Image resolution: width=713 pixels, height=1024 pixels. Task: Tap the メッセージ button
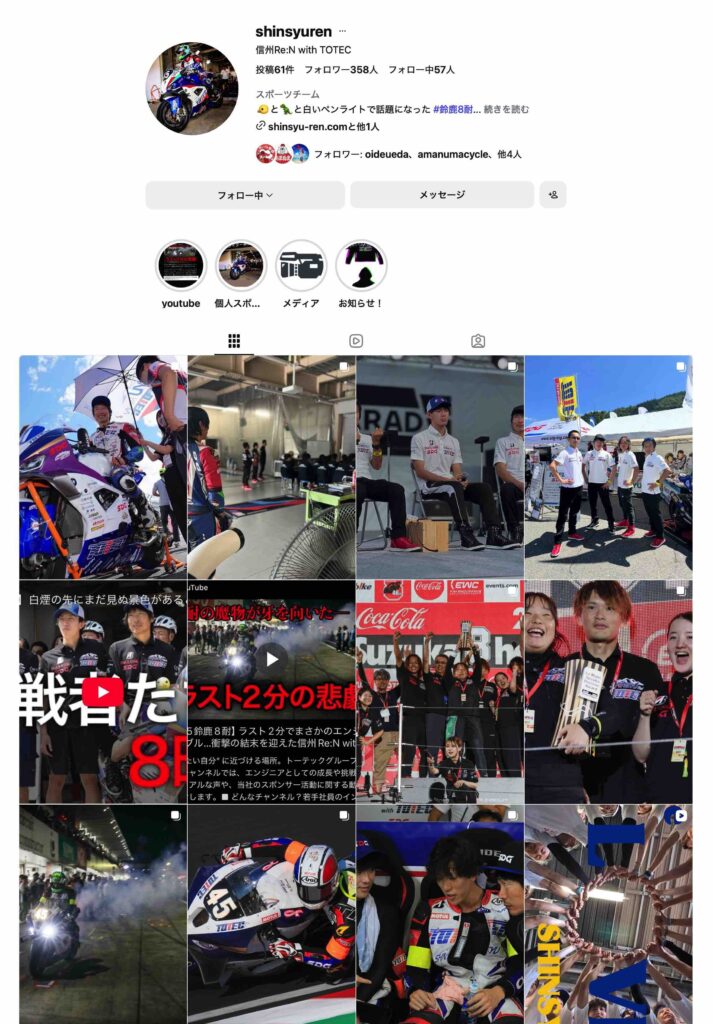click(442, 195)
